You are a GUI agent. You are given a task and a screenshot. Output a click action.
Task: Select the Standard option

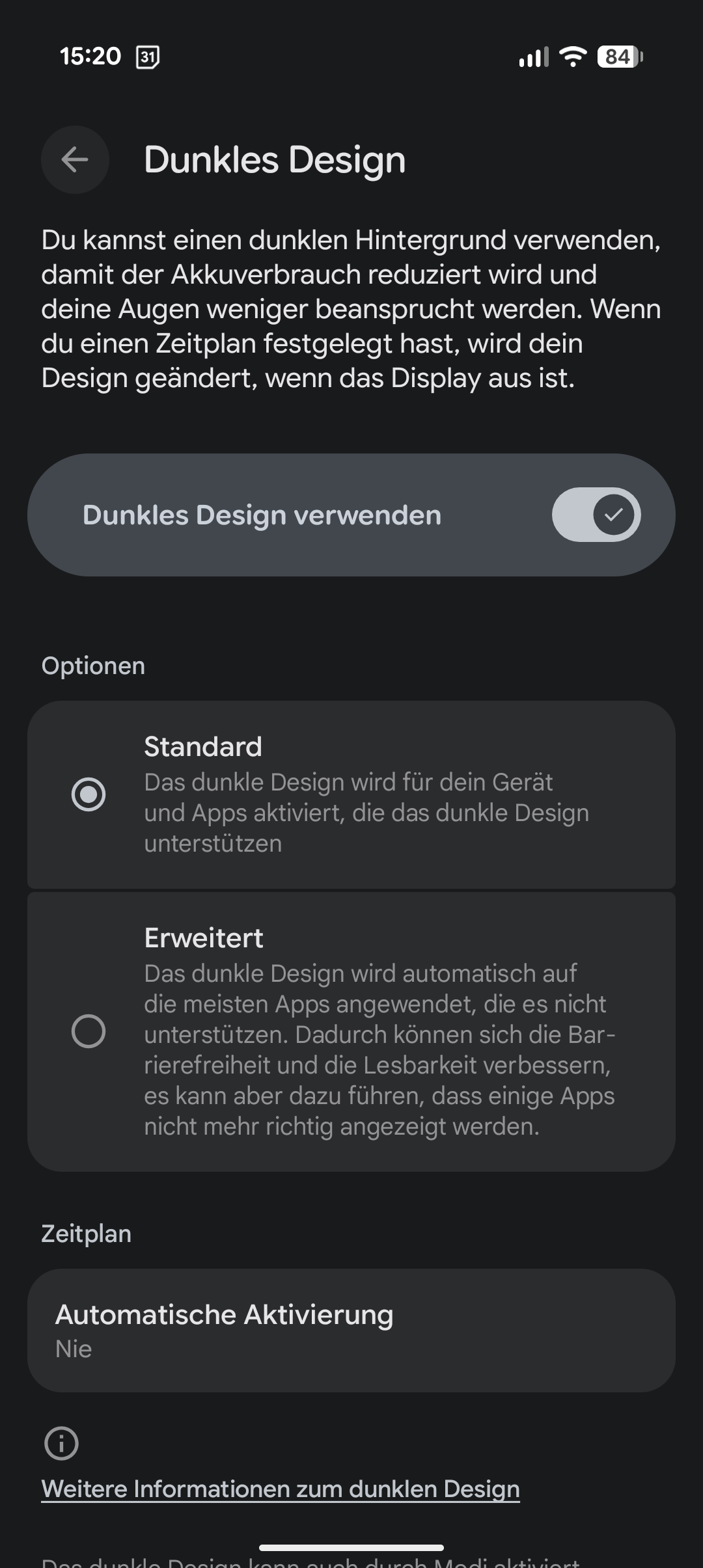pyautogui.click(x=89, y=794)
